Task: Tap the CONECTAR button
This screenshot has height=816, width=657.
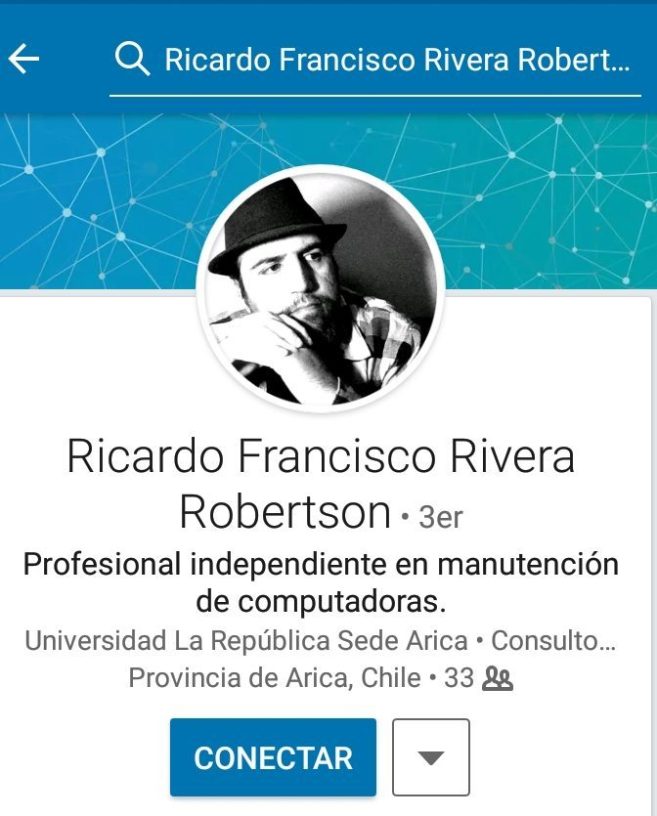Action: coord(273,757)
